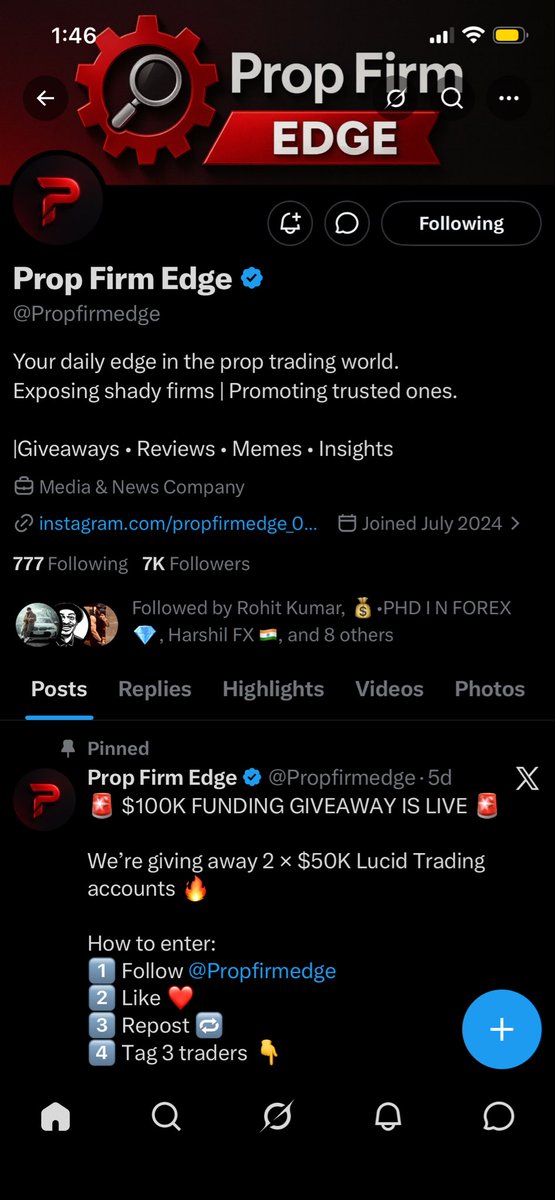
Task: Go back using the arrow icon
Action: click(46, 98)
